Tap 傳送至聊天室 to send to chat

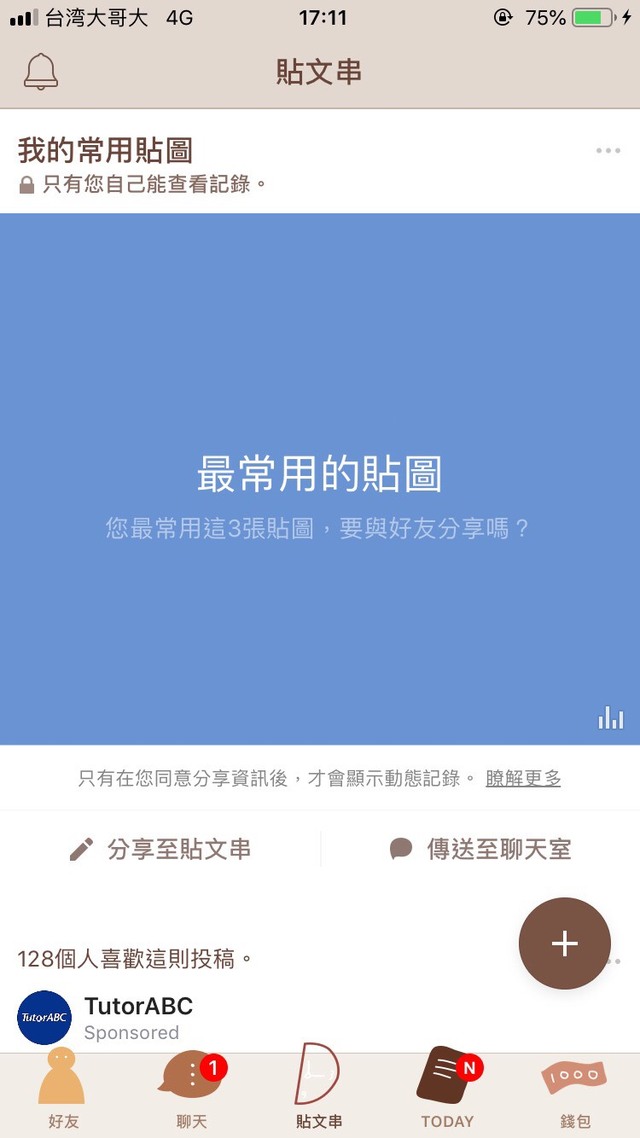pos(480,850)
